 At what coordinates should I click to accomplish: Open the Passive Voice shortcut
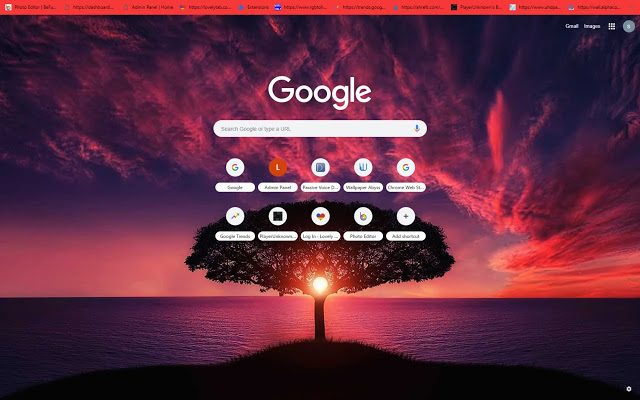coord(320,168)
